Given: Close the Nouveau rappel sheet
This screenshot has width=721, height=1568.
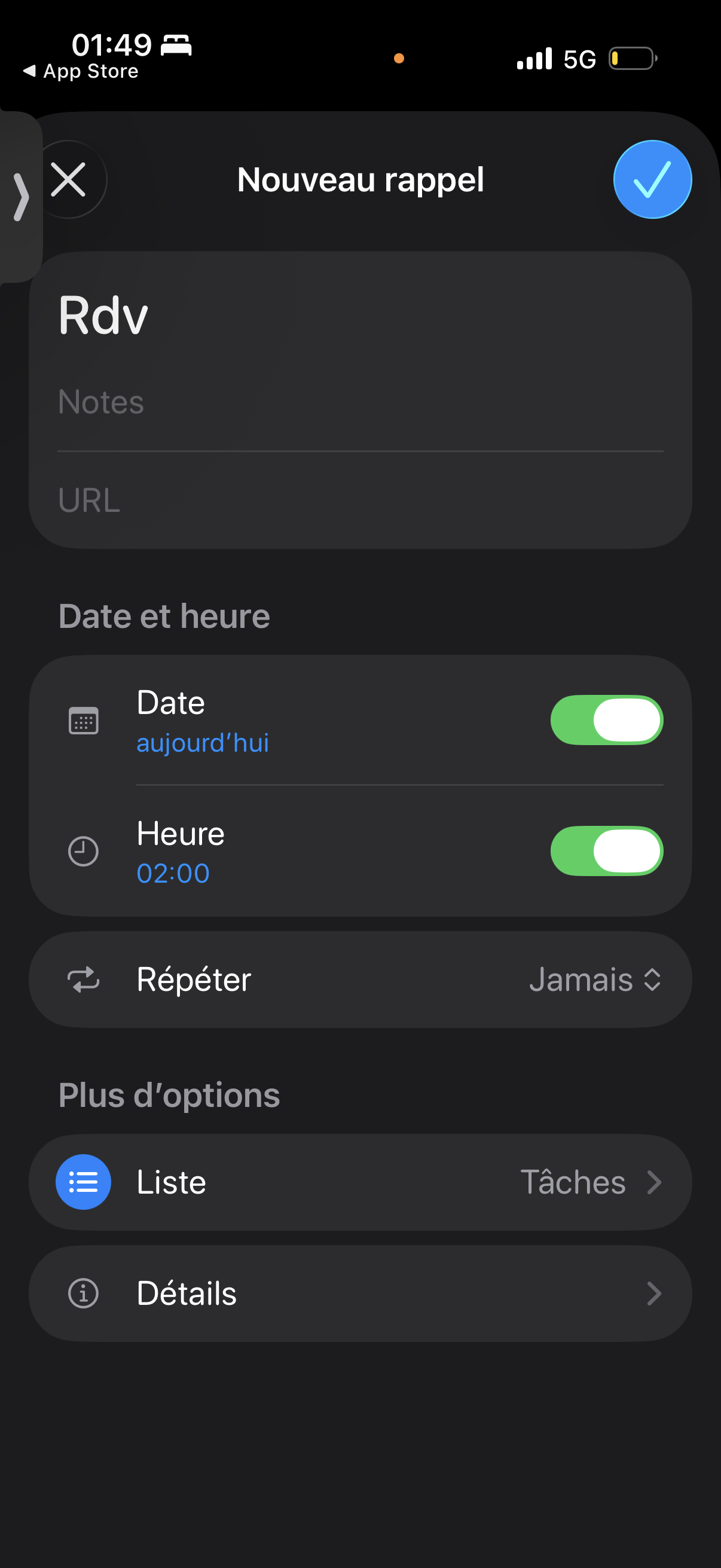Looking at the screenshot, I should 68,179.
